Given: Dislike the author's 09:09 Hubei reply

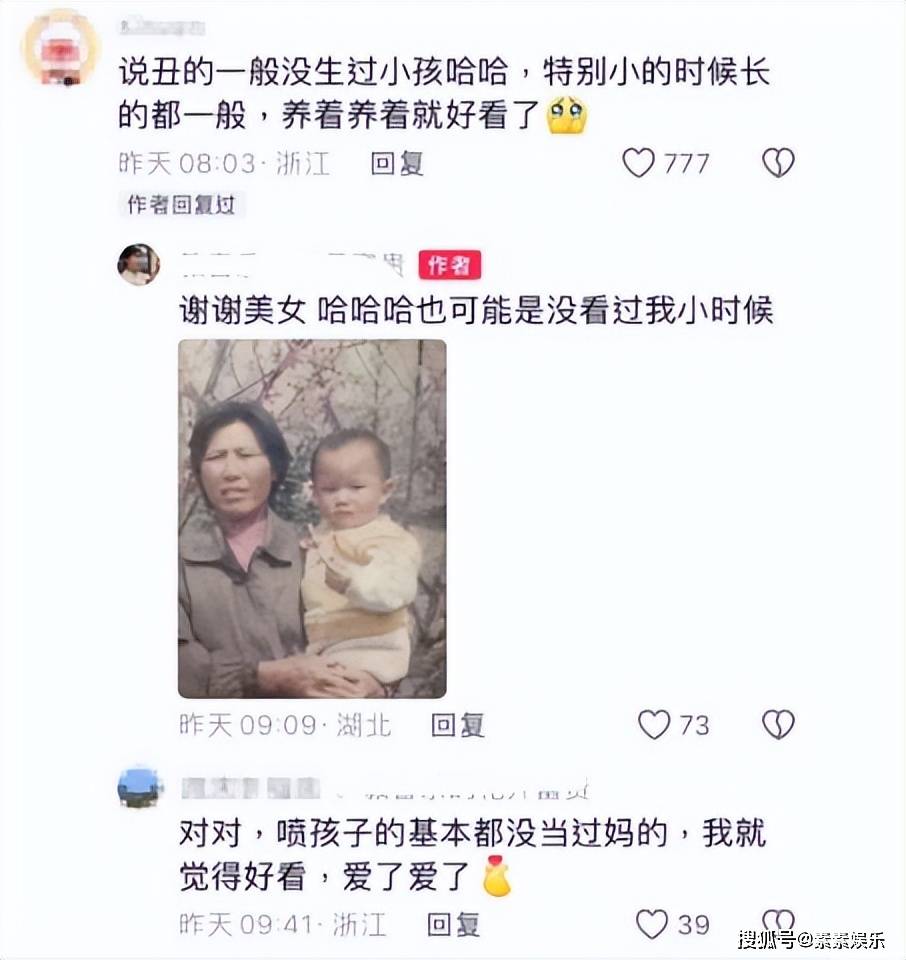Looking at the screenshot, I should point(778,725).
